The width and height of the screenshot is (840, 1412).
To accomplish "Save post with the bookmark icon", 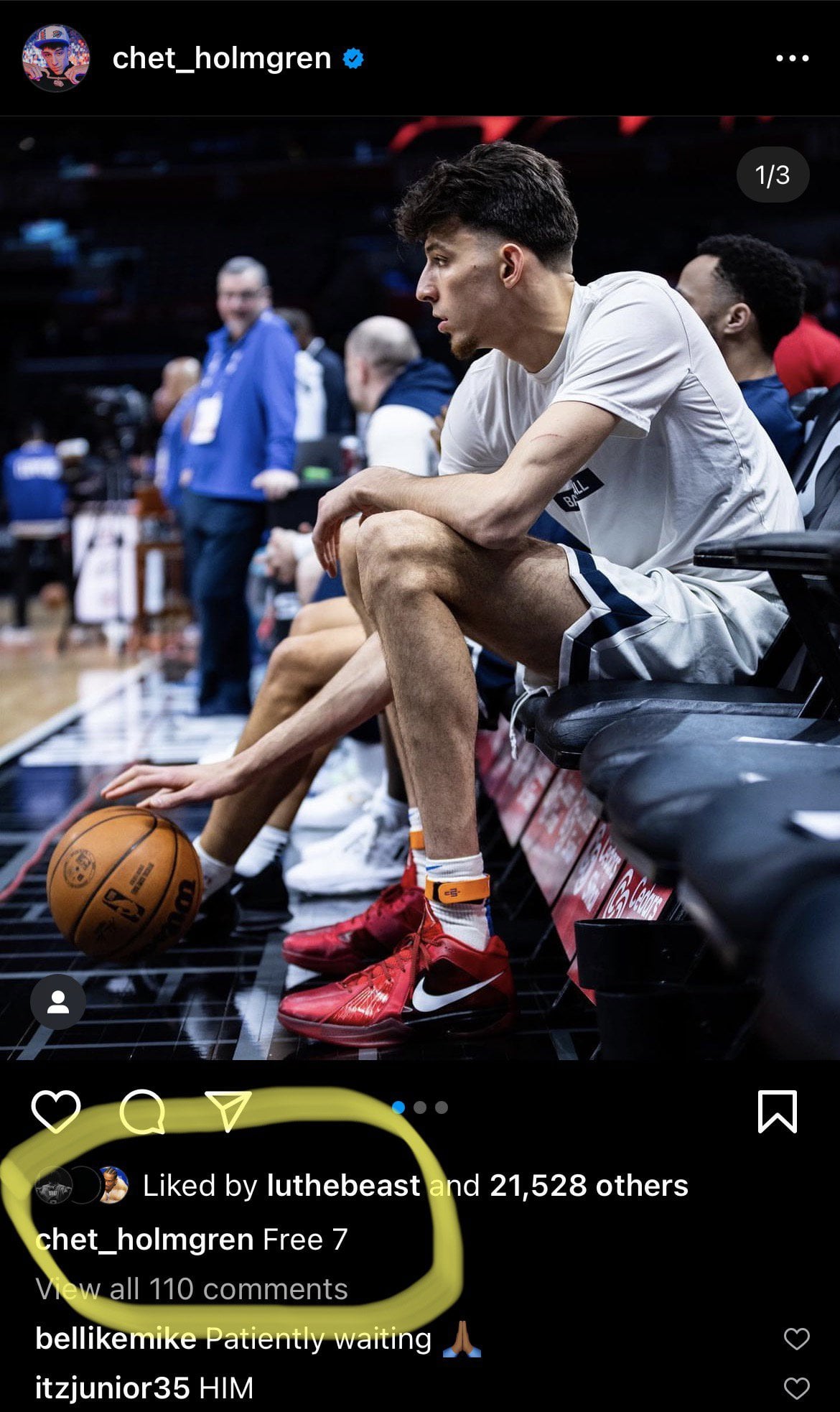I will tap(778, 1112).
